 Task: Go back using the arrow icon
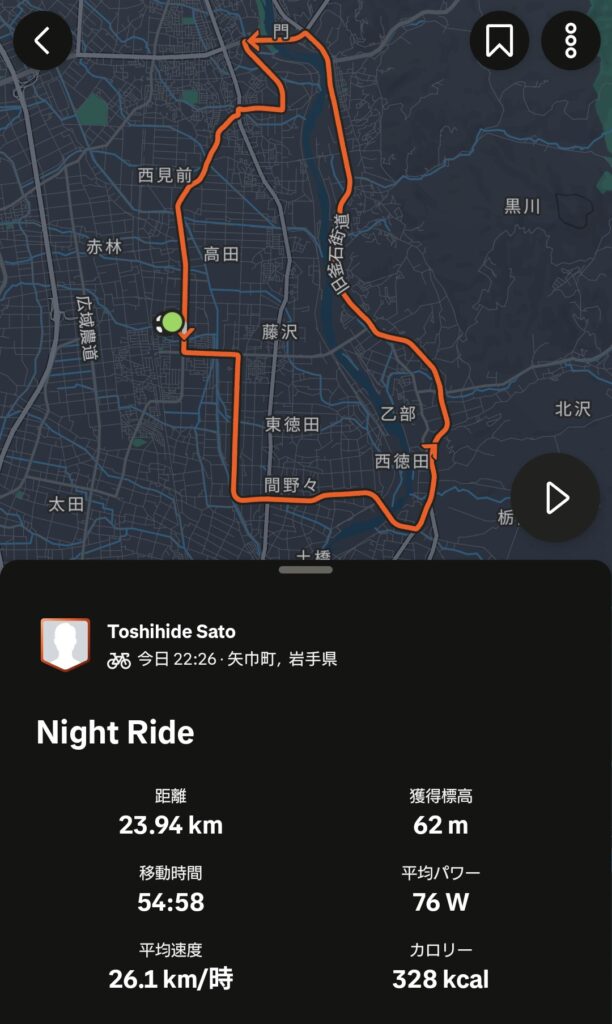(42, 40)
